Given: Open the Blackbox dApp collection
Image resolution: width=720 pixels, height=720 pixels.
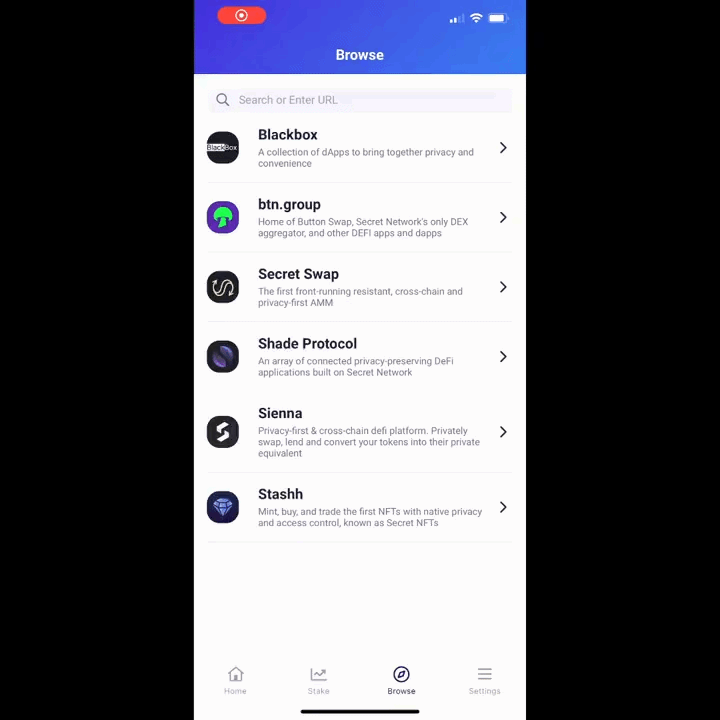Looking at the screenshot, I should [360, 148].
